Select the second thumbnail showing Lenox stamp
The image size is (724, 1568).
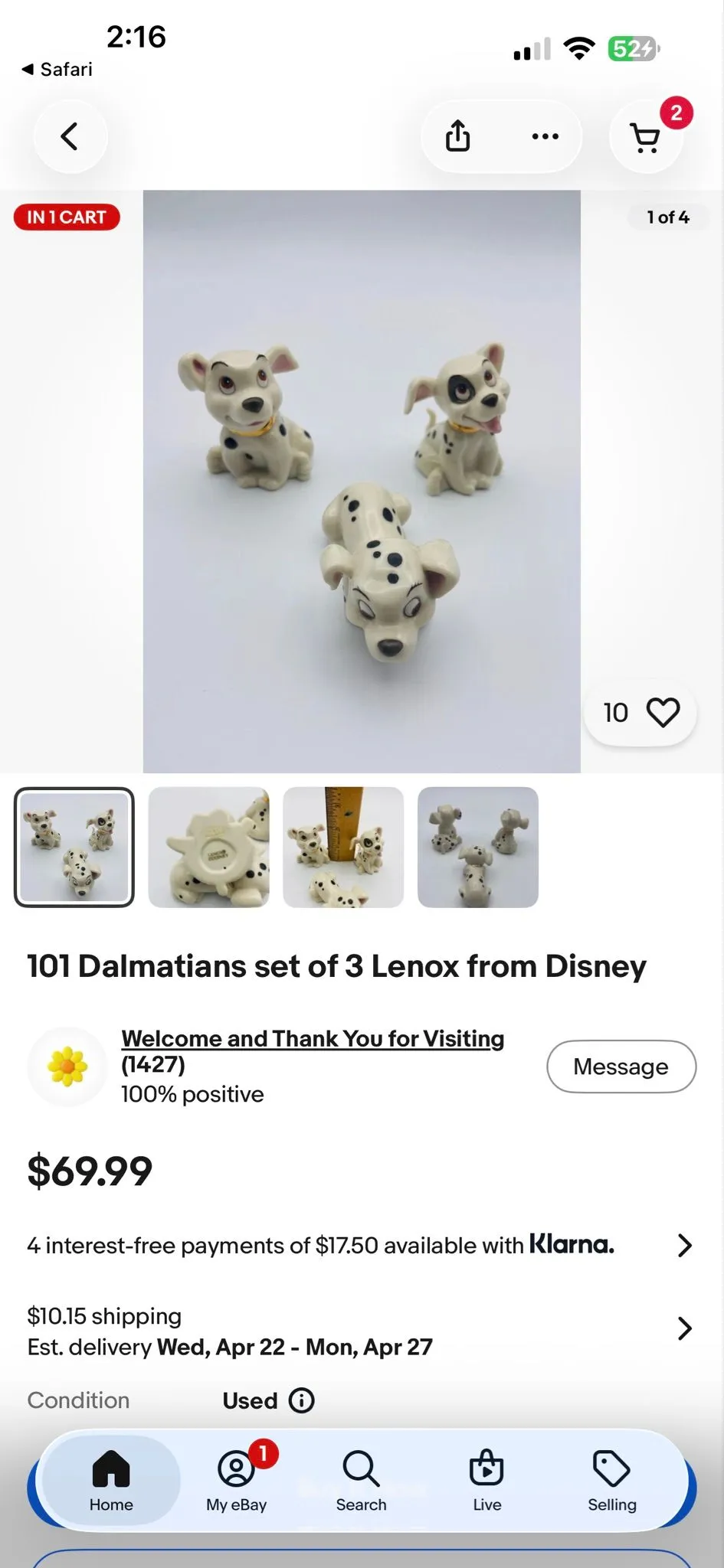(x=208, y=848)
